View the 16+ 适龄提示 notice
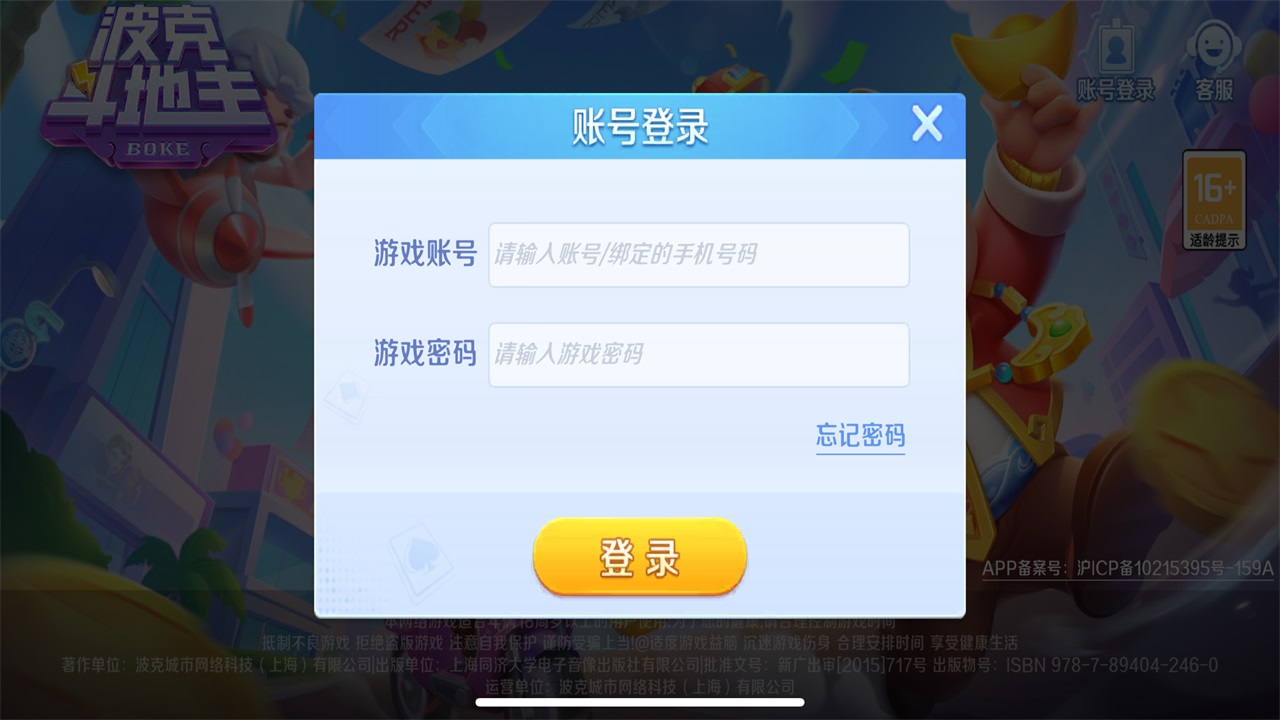 pos(1214,200)
